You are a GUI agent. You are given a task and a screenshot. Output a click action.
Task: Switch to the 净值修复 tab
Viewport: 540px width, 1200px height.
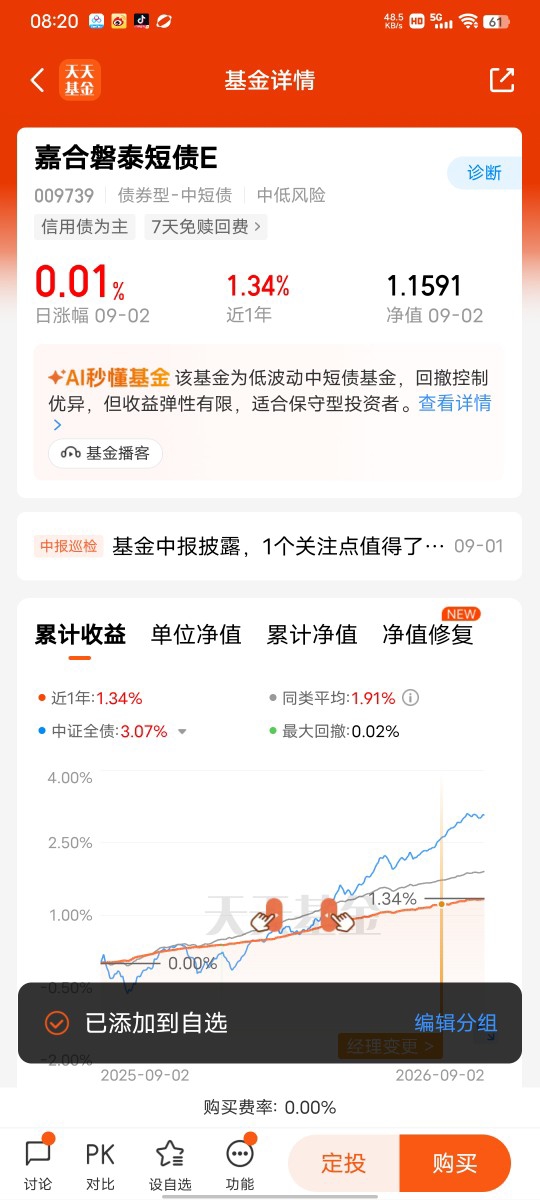428,634
